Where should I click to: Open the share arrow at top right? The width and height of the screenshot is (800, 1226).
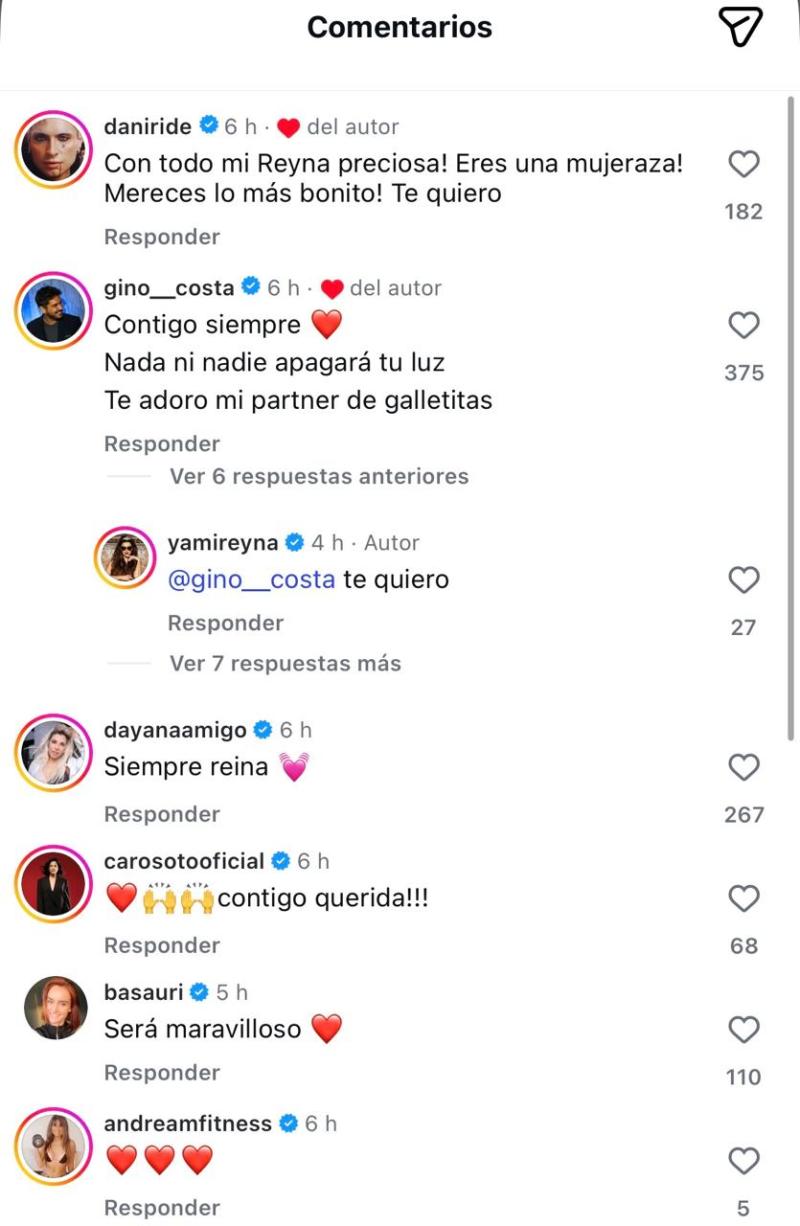pos(740,27)
